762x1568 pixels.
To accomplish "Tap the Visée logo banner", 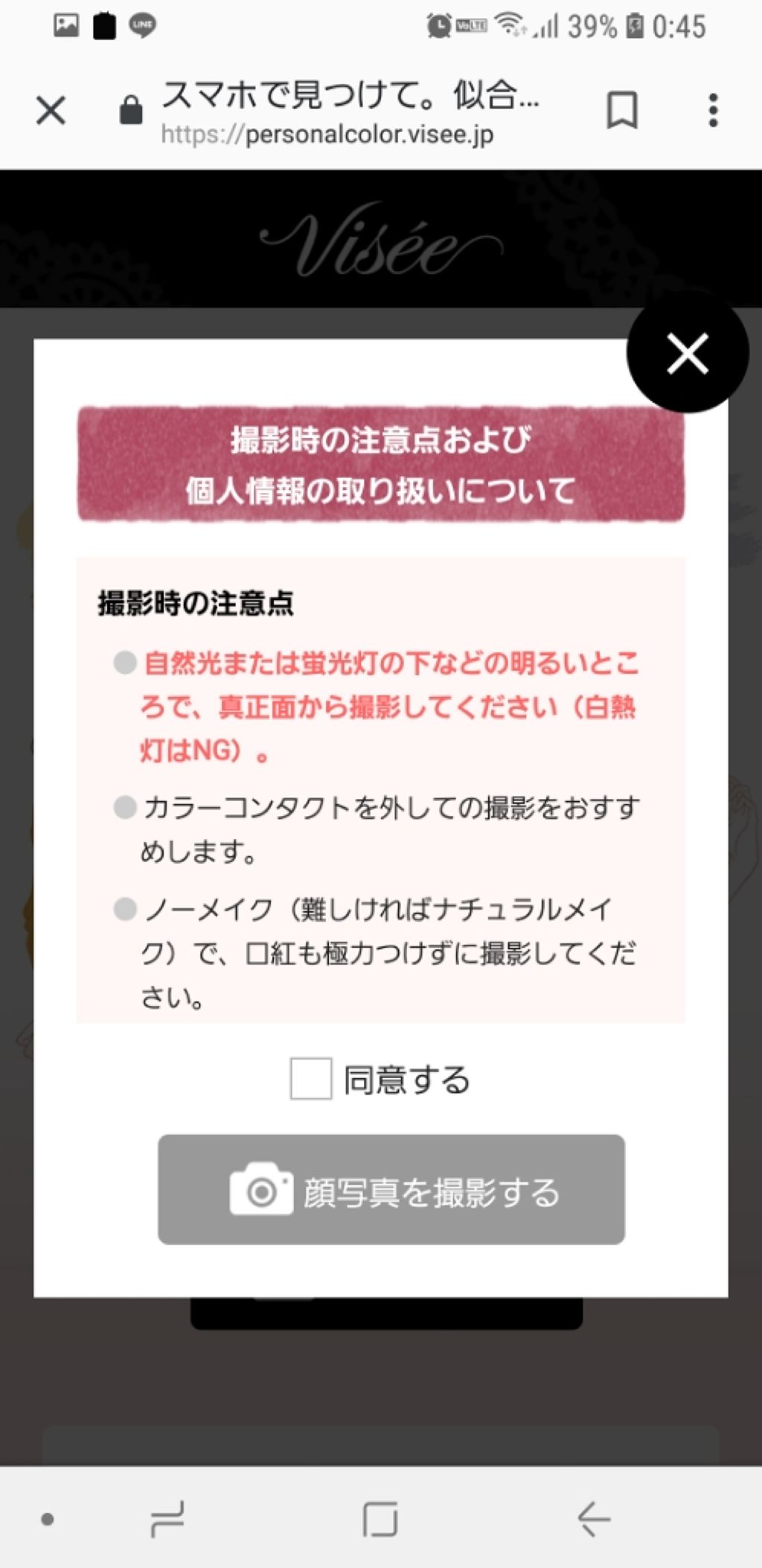I will pyautogui.click(x=381, y=243).
